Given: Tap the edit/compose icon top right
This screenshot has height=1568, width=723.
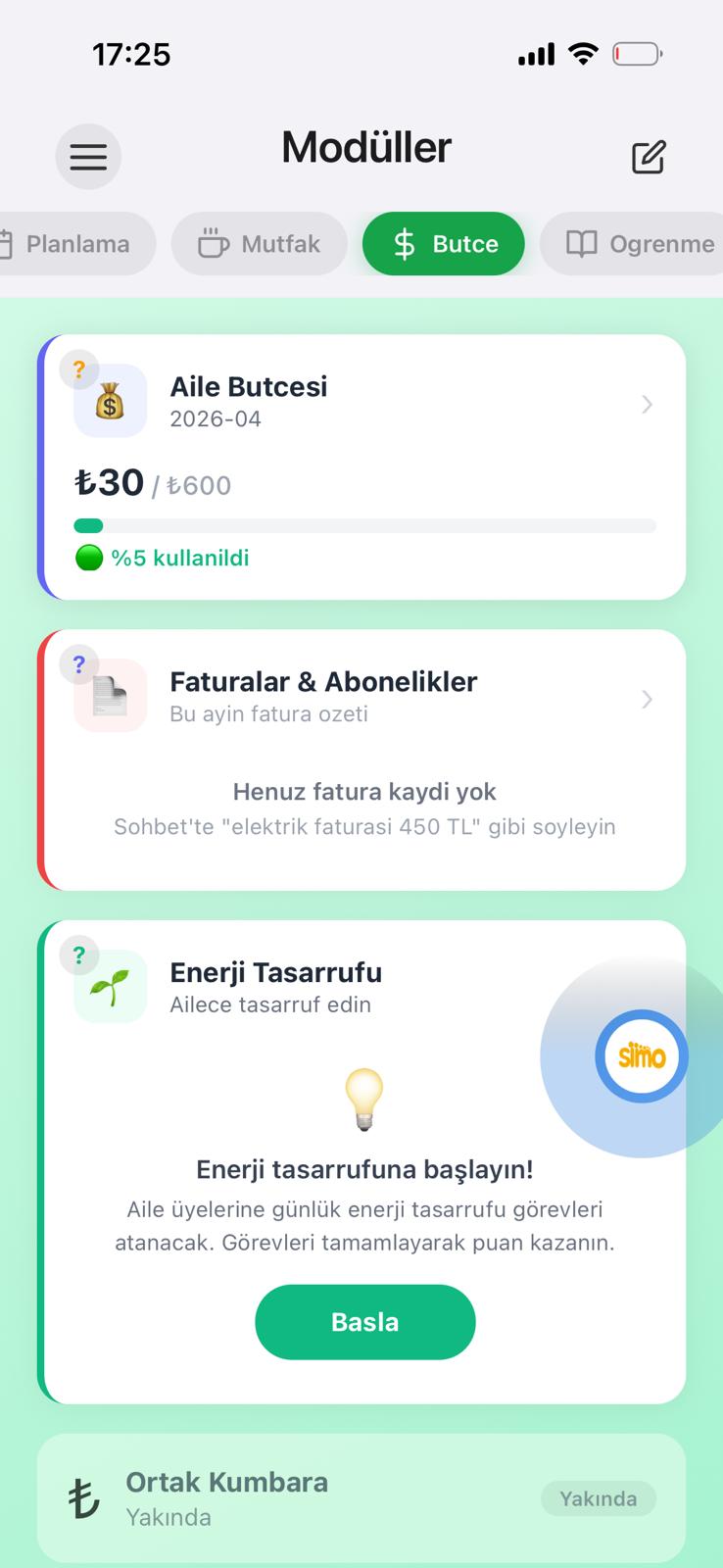Looking at the screenshot, I should pyautogui.click(x=649, y=156).
